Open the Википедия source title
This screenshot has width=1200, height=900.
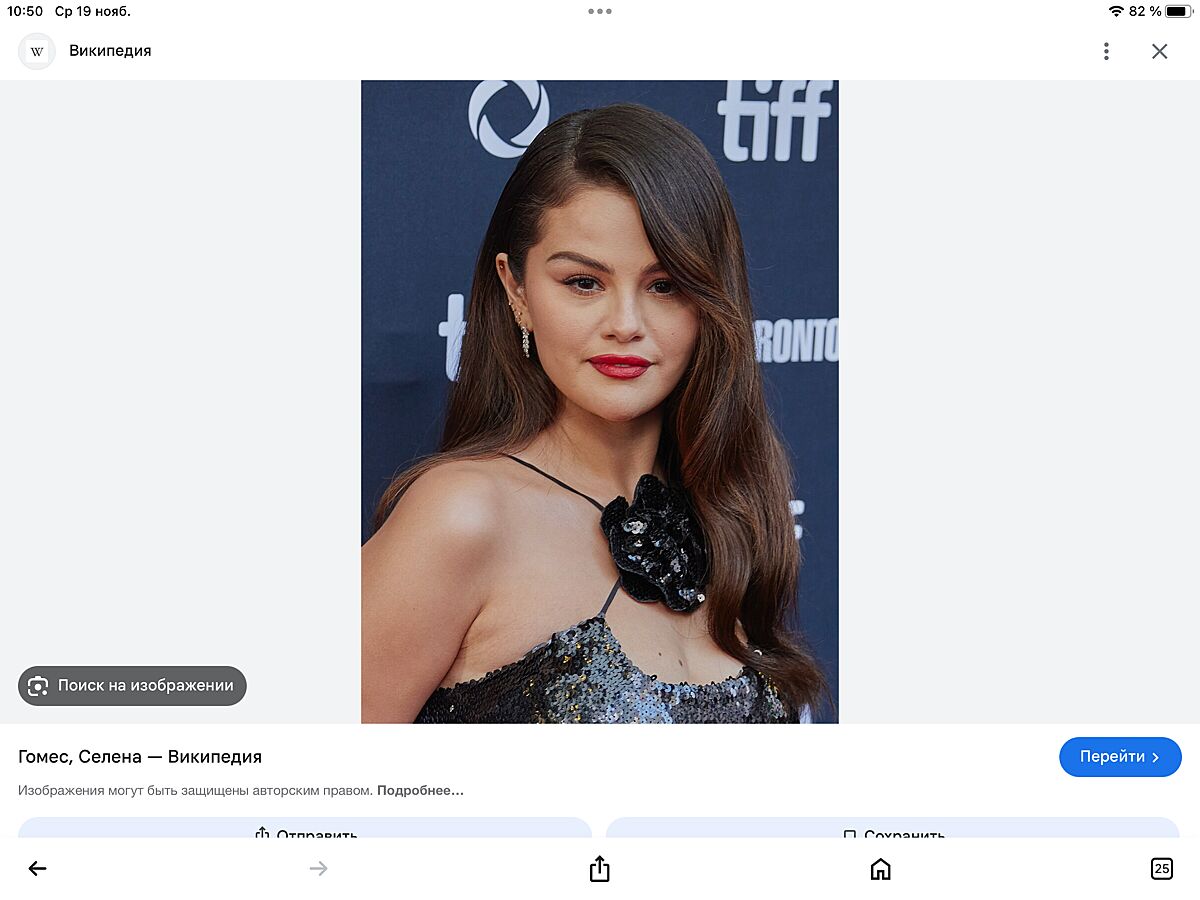(x=110, y=51)
